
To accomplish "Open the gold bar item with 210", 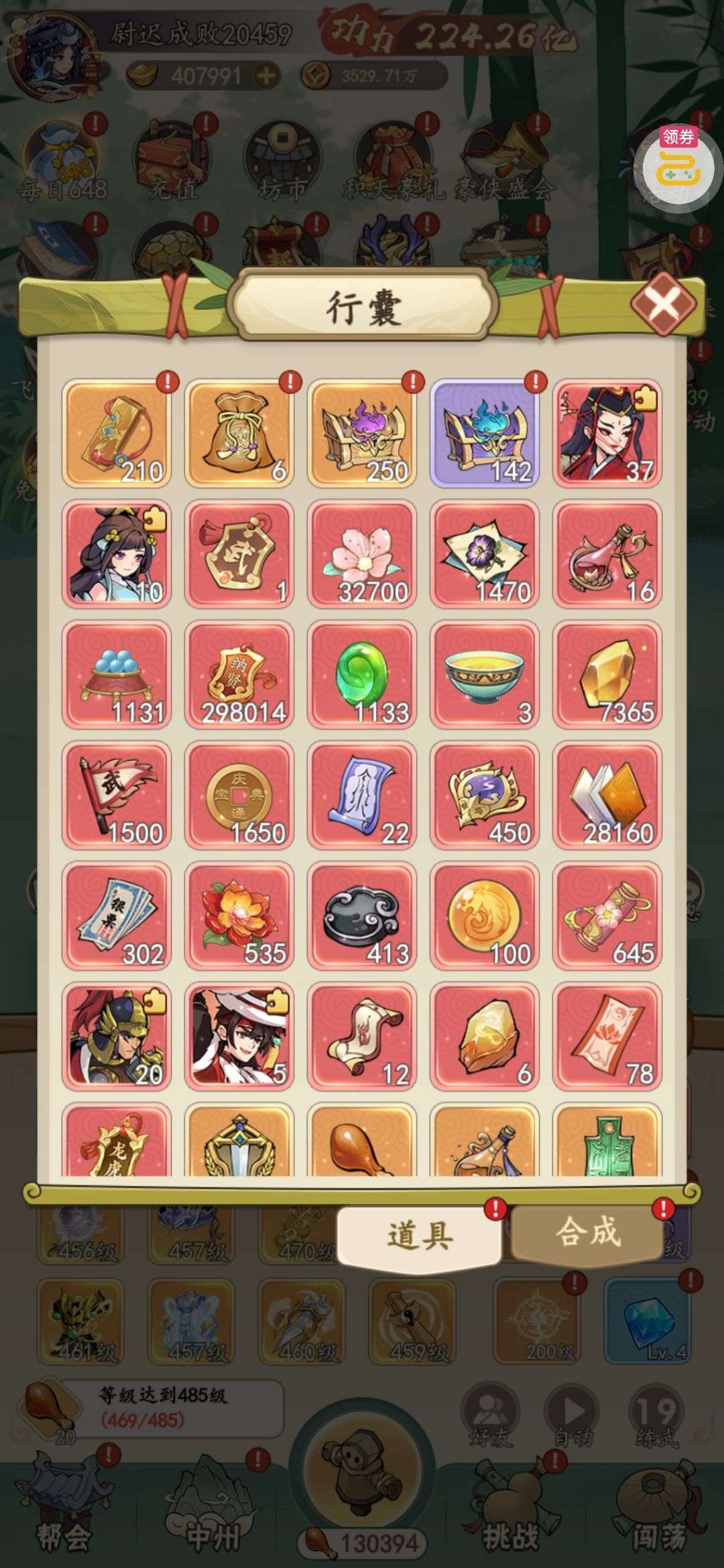I will [117, 434].
